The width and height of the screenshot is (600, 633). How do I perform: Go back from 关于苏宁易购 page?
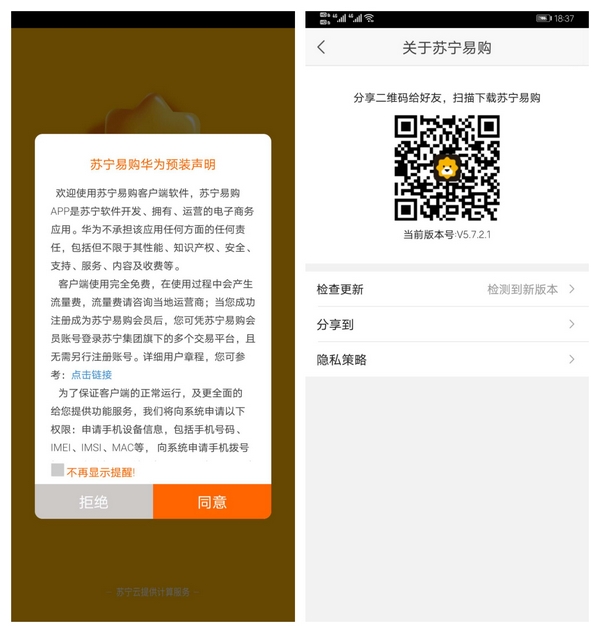(321, 47)
